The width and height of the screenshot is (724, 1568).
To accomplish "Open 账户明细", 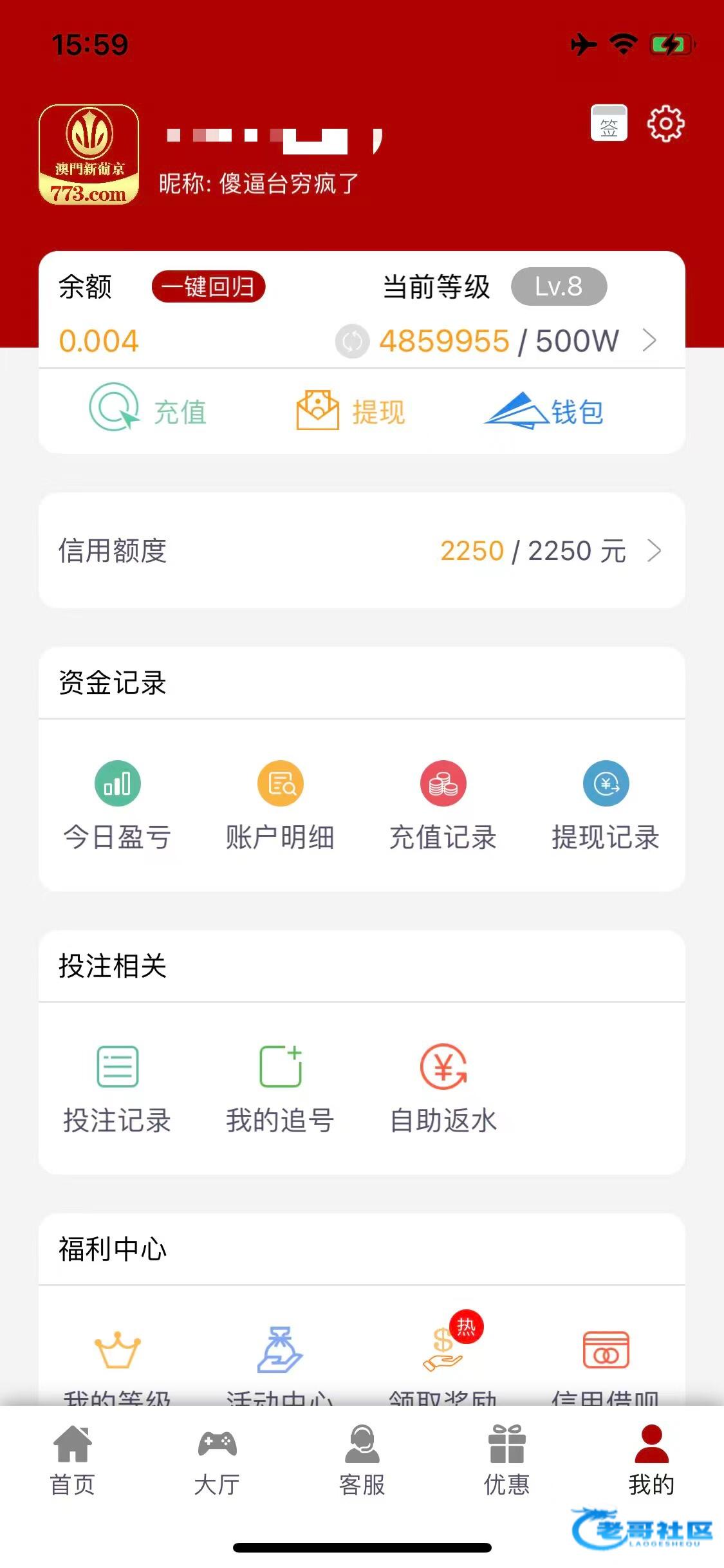I will click(280, 805).
